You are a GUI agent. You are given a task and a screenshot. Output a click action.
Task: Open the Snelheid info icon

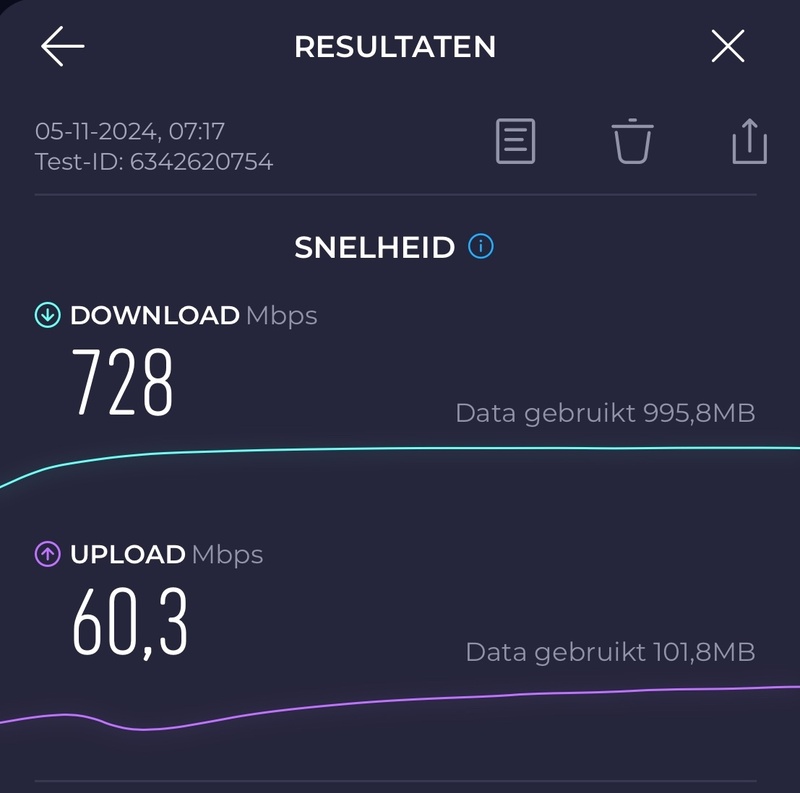tap(481, 246)
